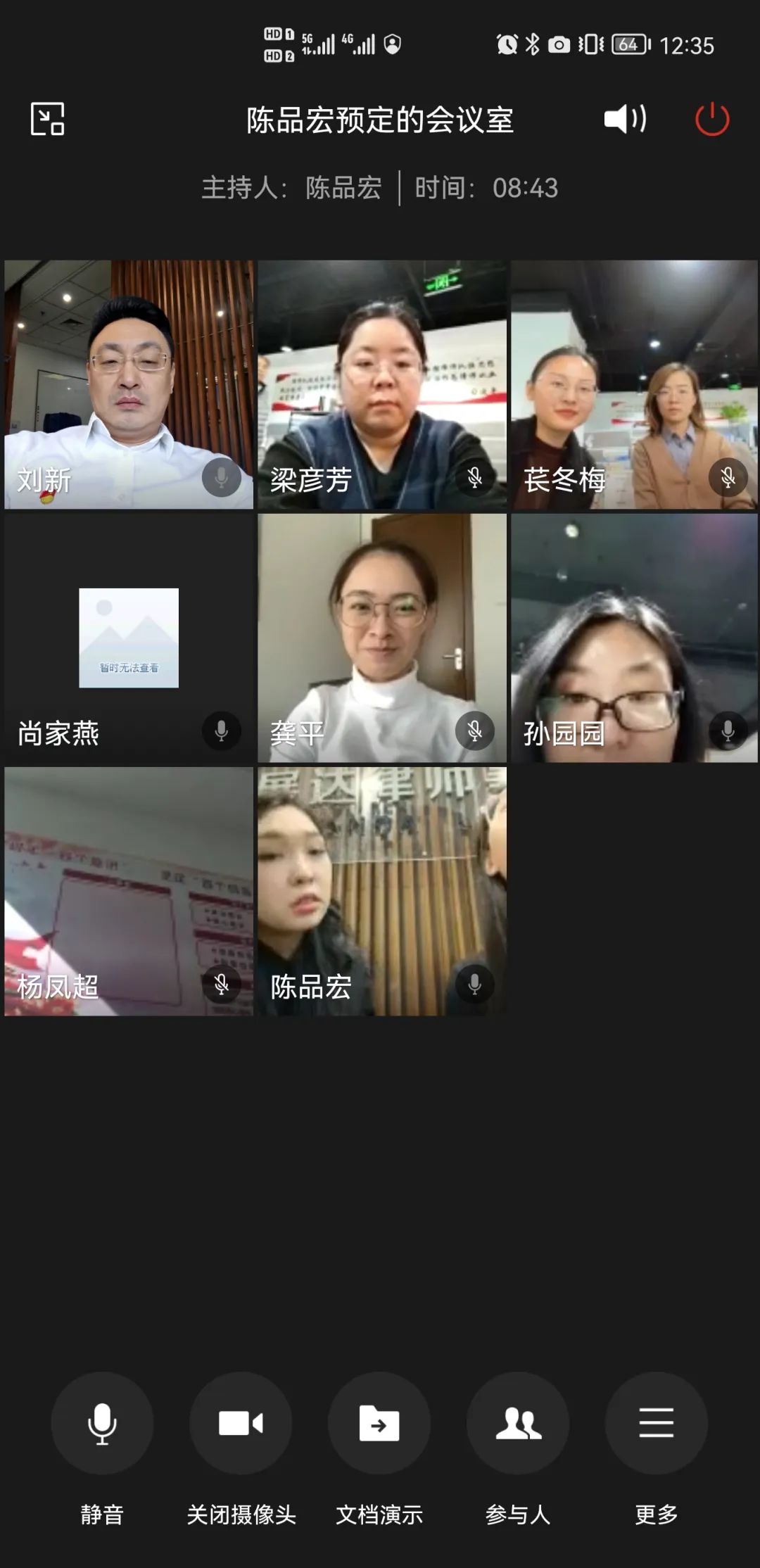Select 苌冬梅's video tile
The height and width of the screenshot is (1568, 760).
click(634, 384)
